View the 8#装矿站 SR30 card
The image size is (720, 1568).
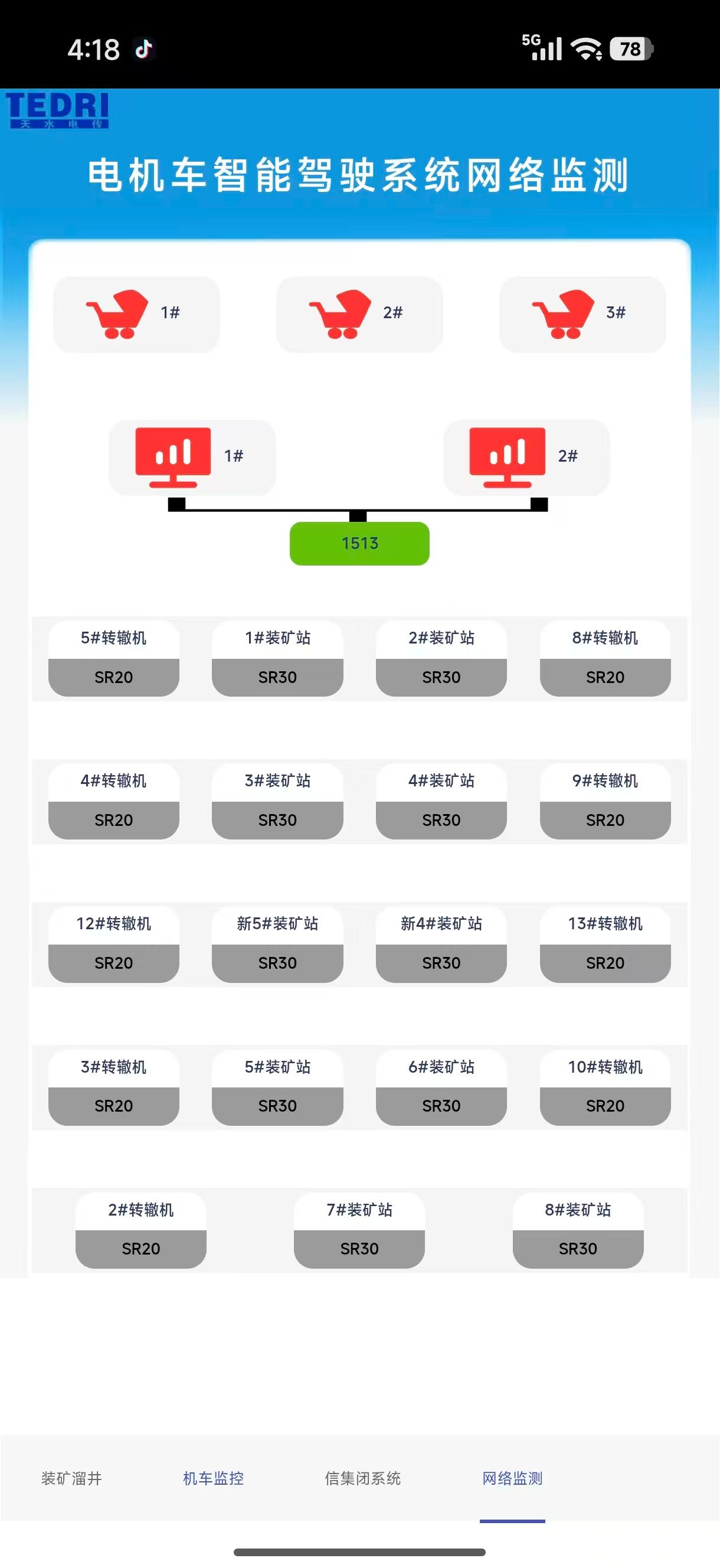[x=578, y=1230]
